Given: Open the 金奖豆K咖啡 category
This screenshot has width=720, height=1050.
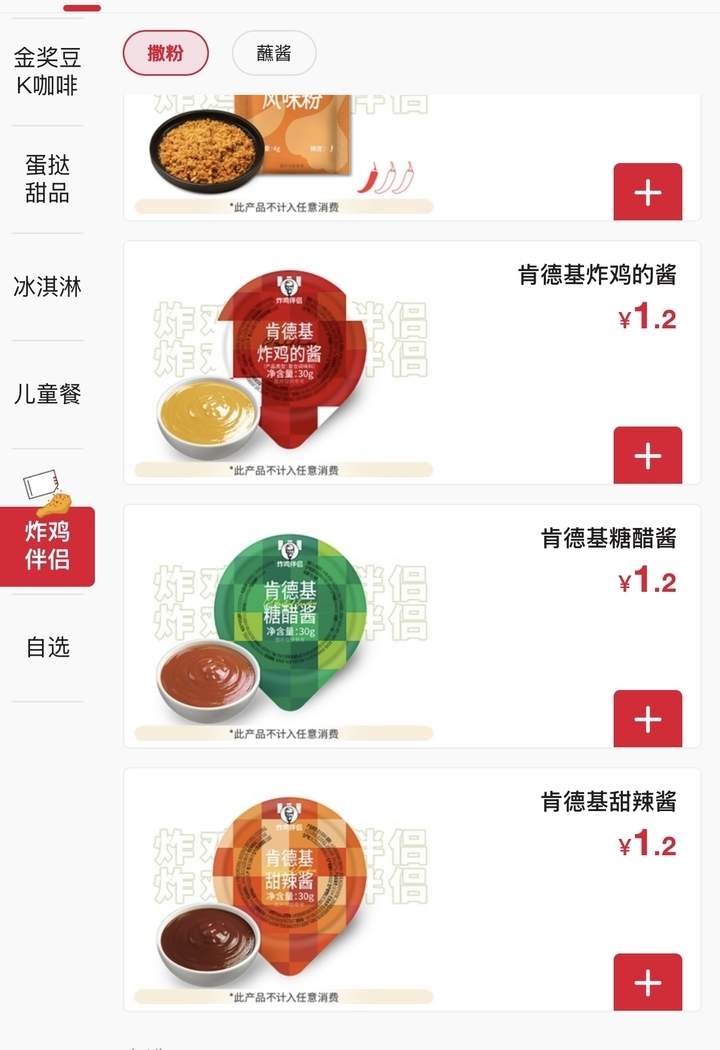Looking at the screenshot, I should point(46,71).
